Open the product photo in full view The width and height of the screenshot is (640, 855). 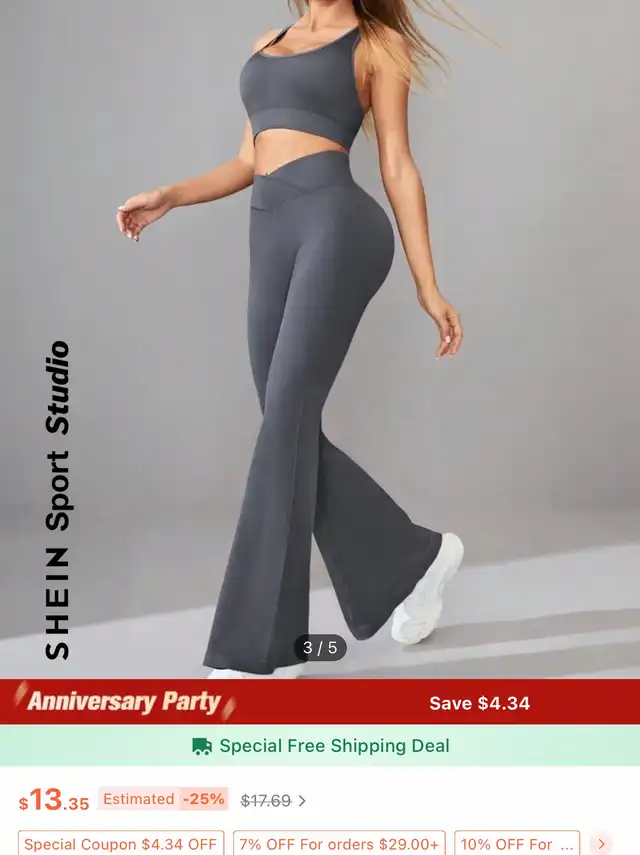(x=320, y=340)
